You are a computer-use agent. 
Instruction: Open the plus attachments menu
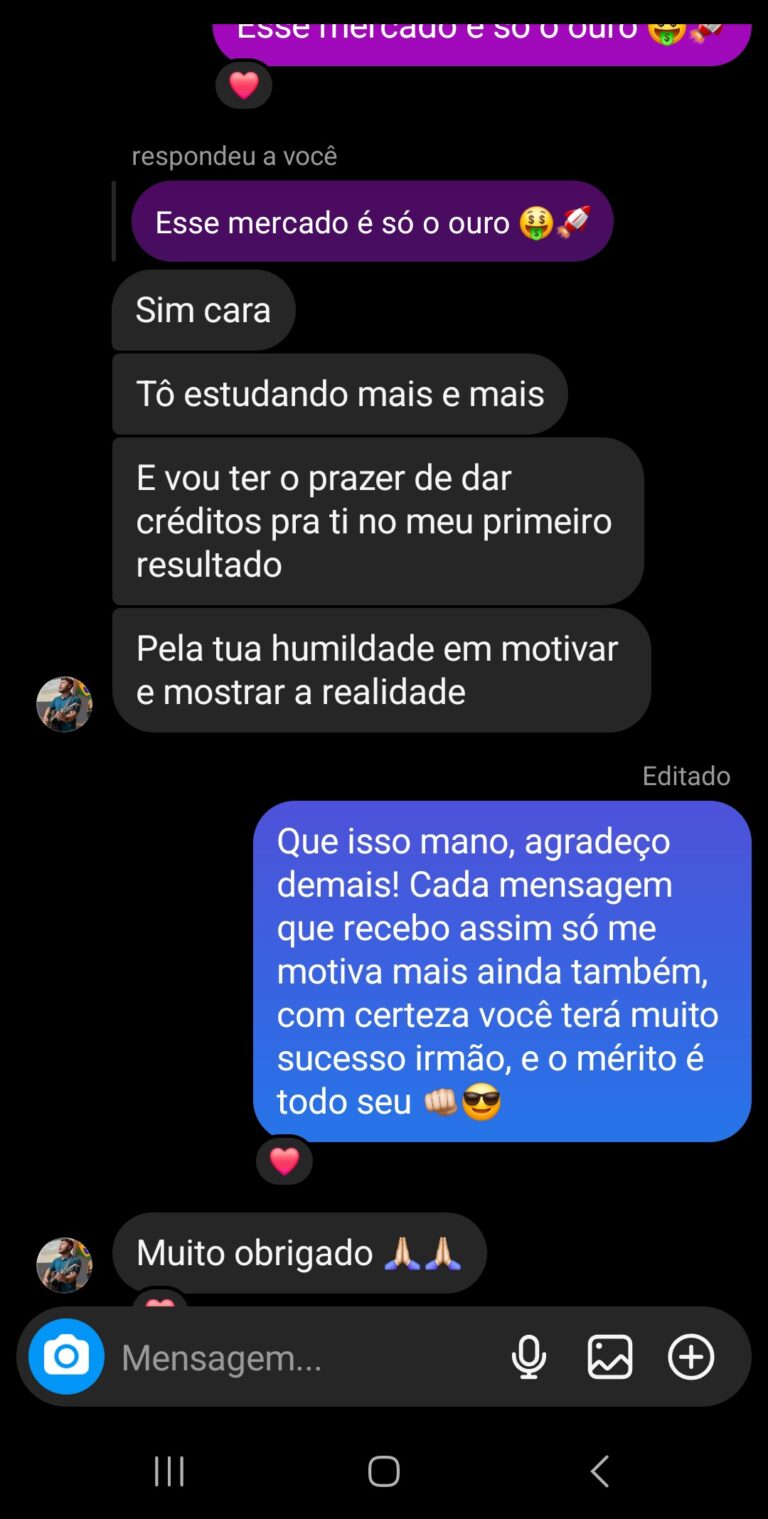click(x=691, y=1358)
